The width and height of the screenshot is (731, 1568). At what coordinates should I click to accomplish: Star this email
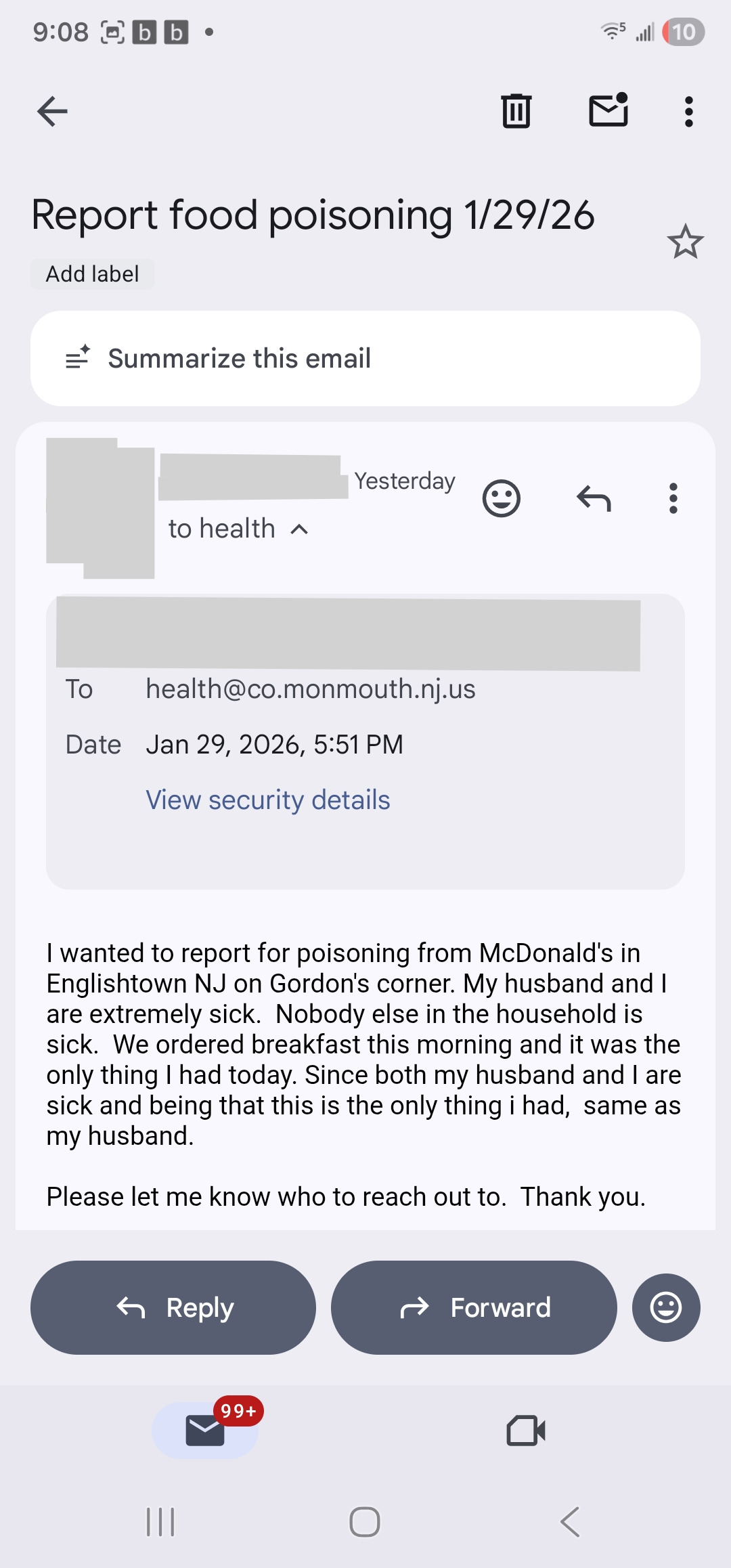[685, 242]
